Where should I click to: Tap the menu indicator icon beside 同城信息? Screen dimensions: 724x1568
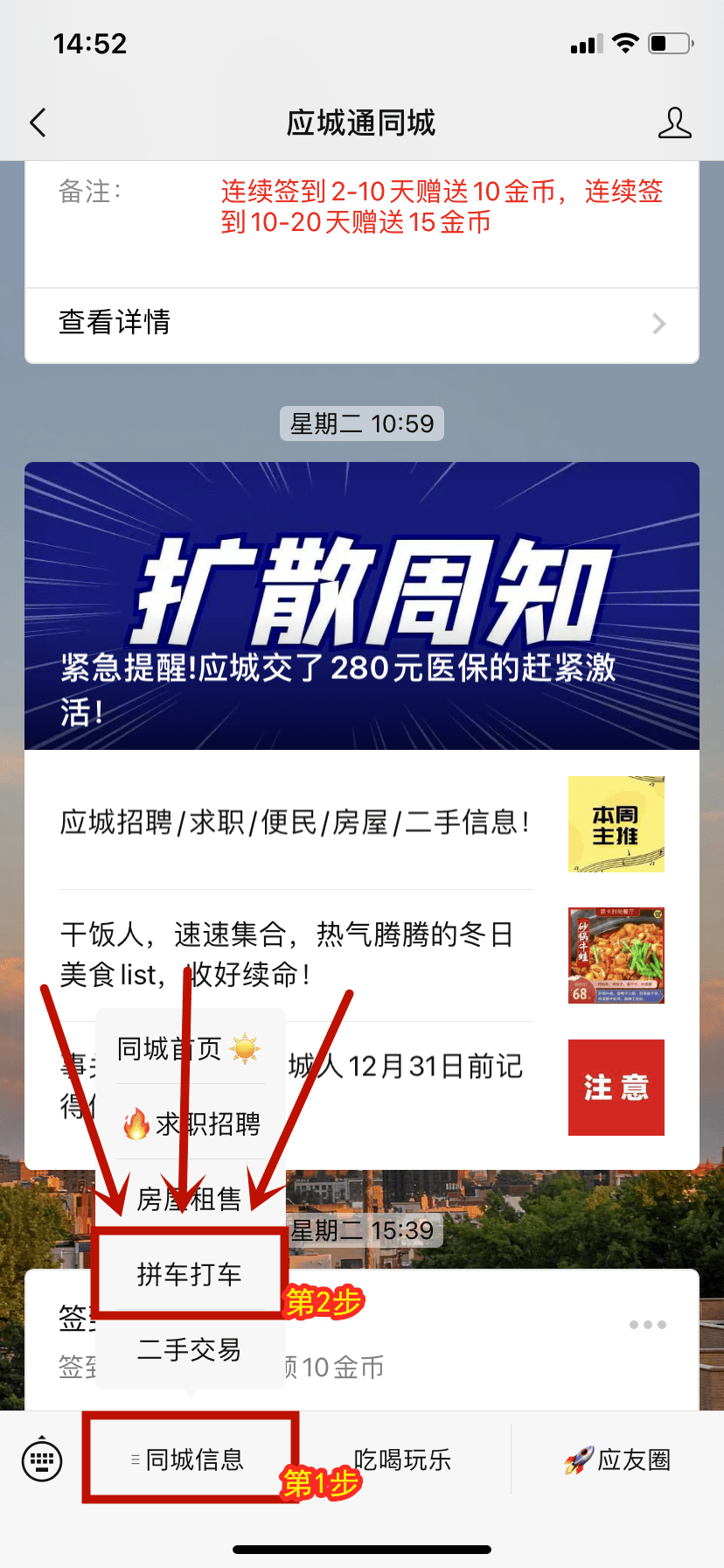tap(133, 1459)
